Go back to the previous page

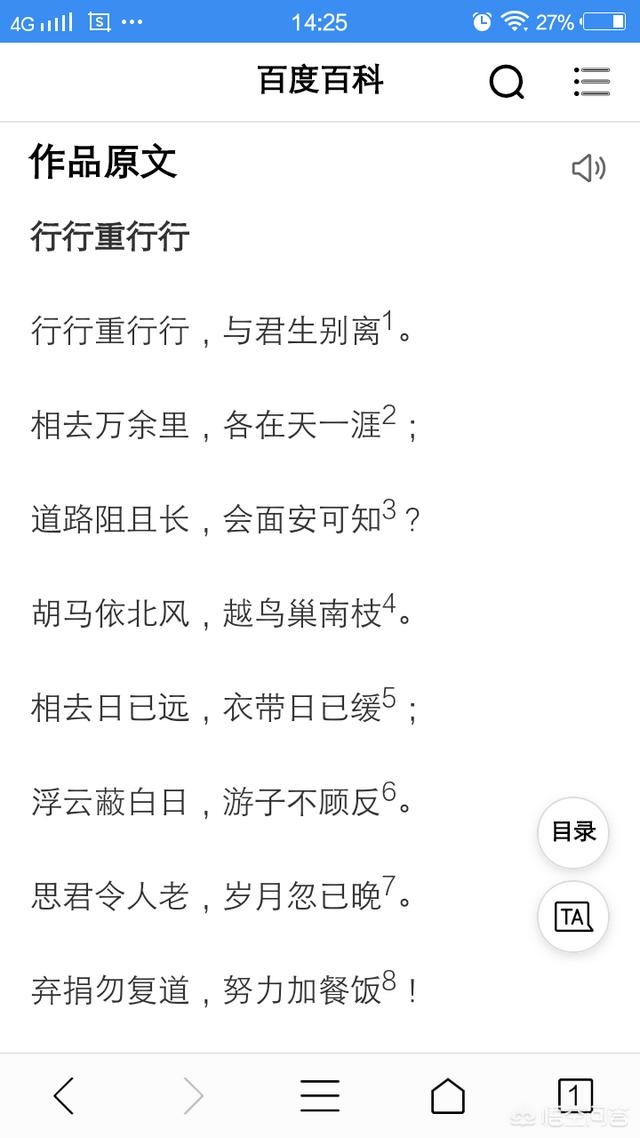coord(64,1096)
